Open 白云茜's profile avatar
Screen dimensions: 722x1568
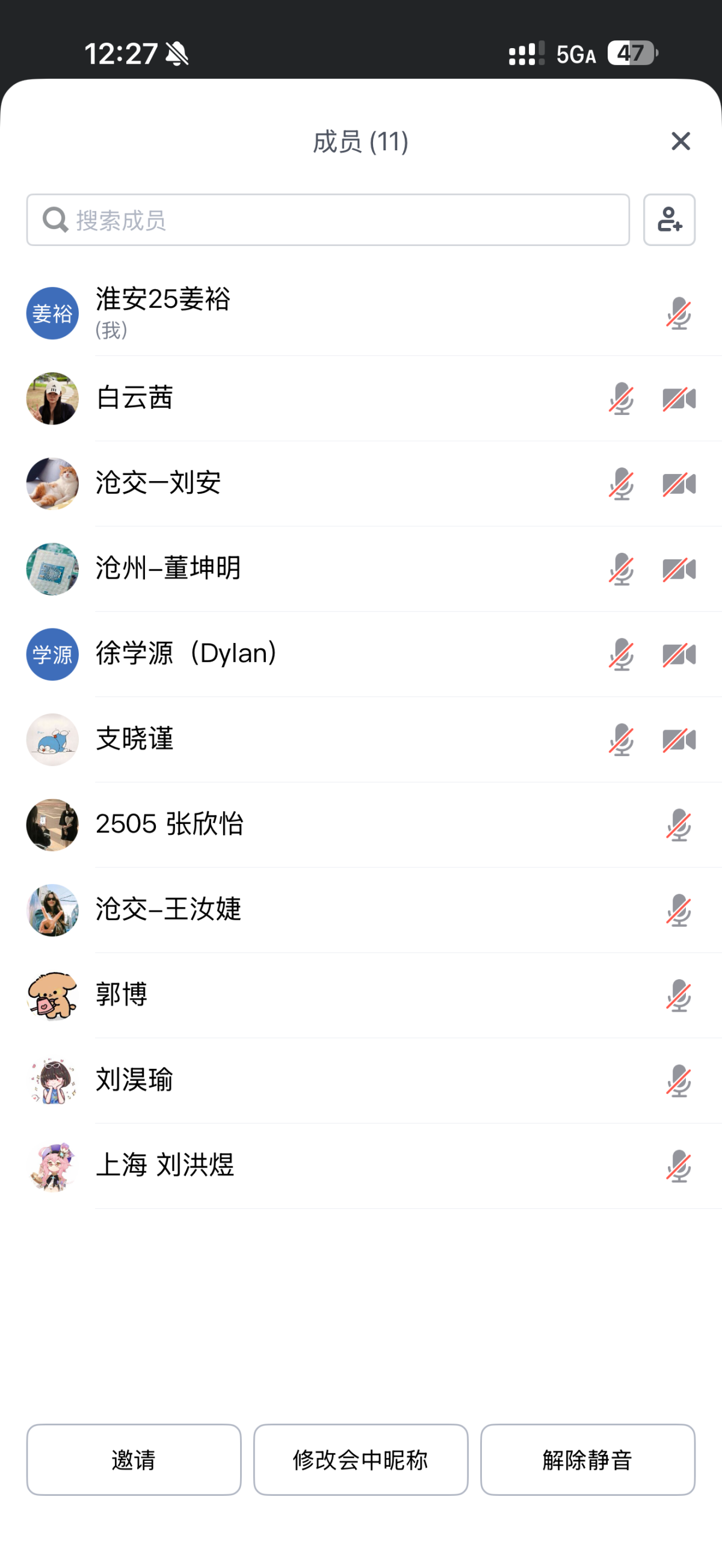tap(52, 399)
